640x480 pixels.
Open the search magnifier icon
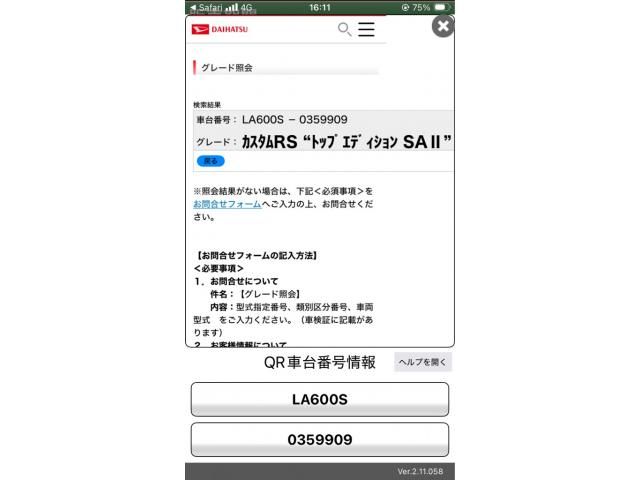tap(344, 30)
